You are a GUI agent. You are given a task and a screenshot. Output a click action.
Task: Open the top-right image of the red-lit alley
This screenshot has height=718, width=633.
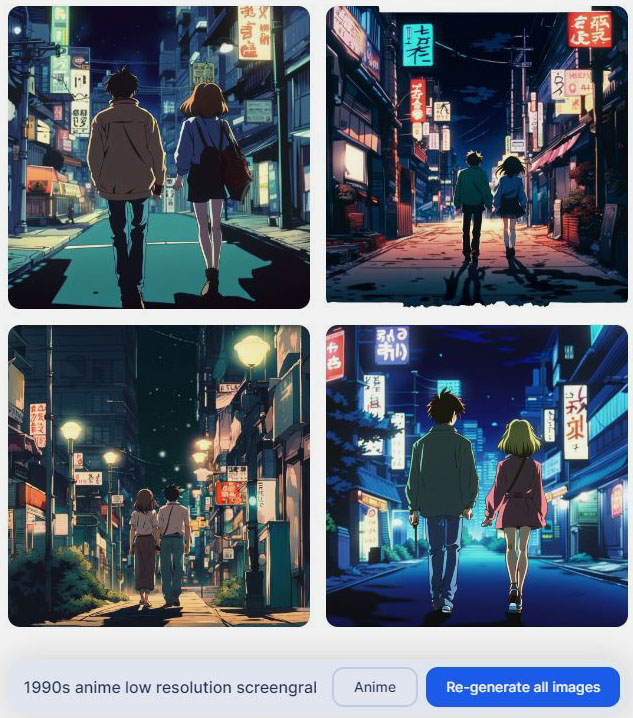477,157
